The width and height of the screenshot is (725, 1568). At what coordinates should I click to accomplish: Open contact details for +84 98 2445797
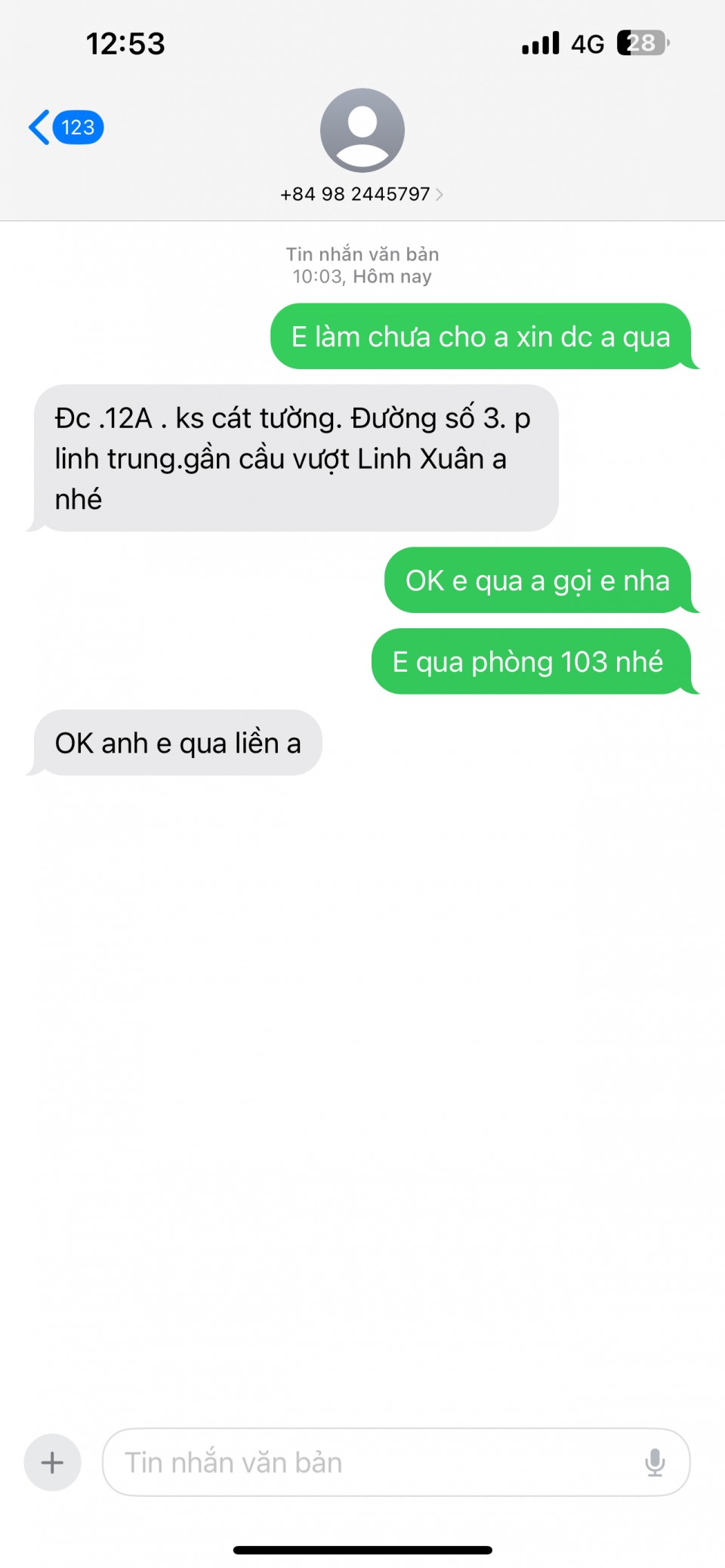362,194
